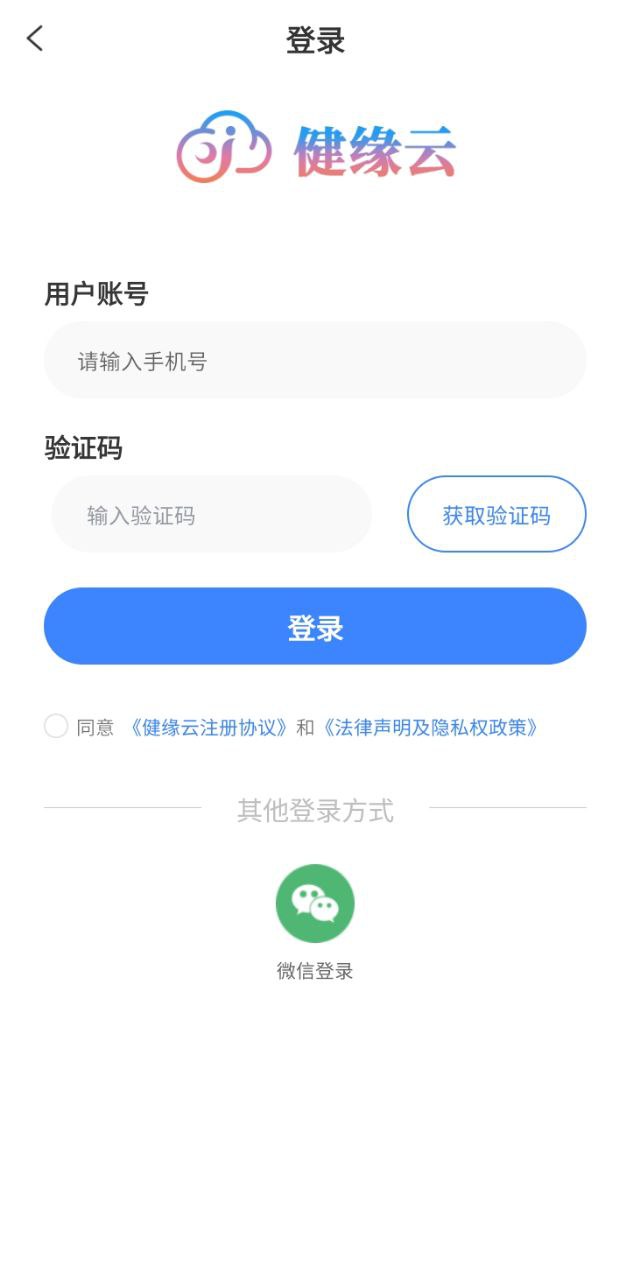The image size is (630, 1280).
Task: Open the 《法律声明及隐私权政策》 link
Action: [431, 728]
